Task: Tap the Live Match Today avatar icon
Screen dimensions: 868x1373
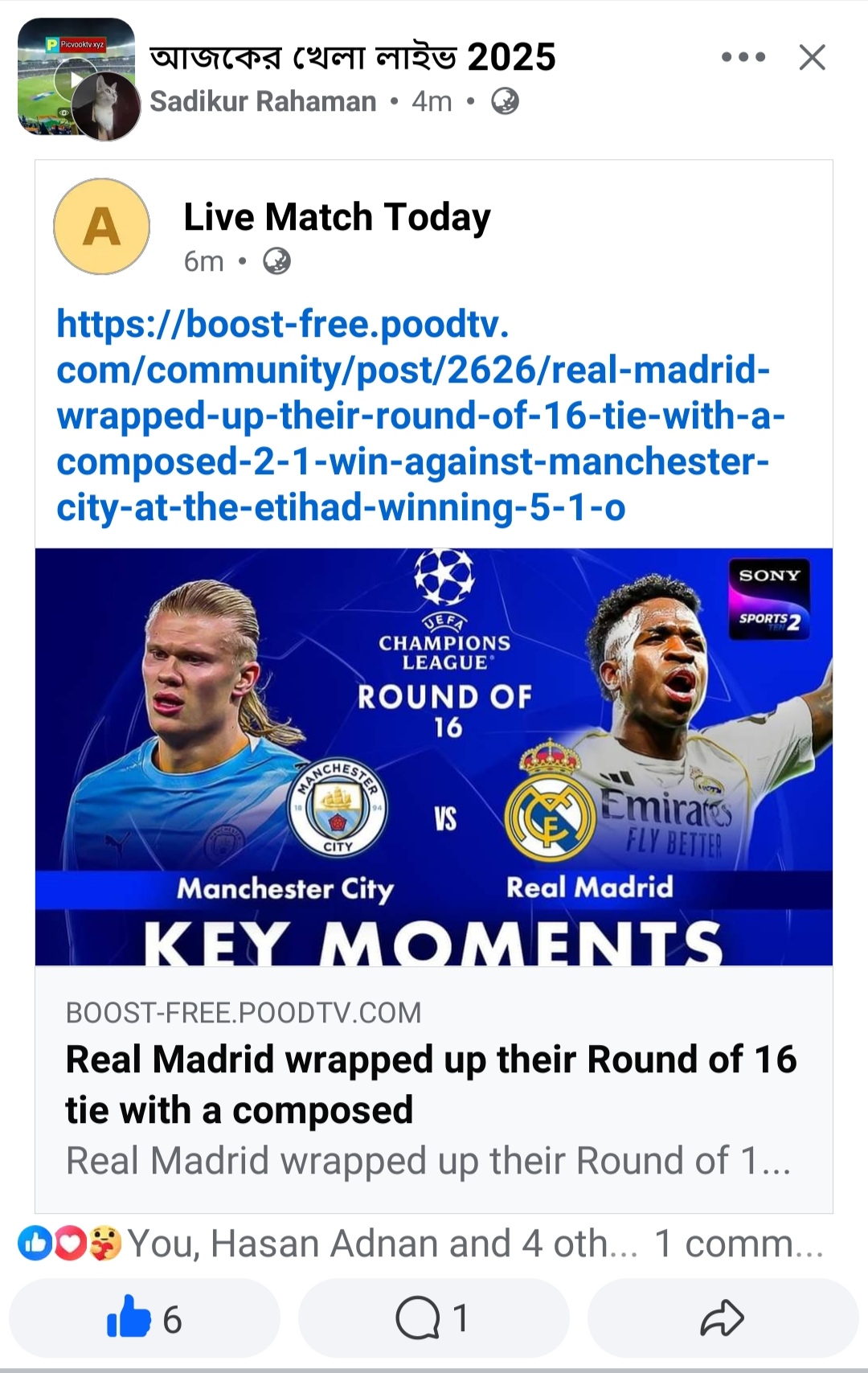Action: click(101, 227)
